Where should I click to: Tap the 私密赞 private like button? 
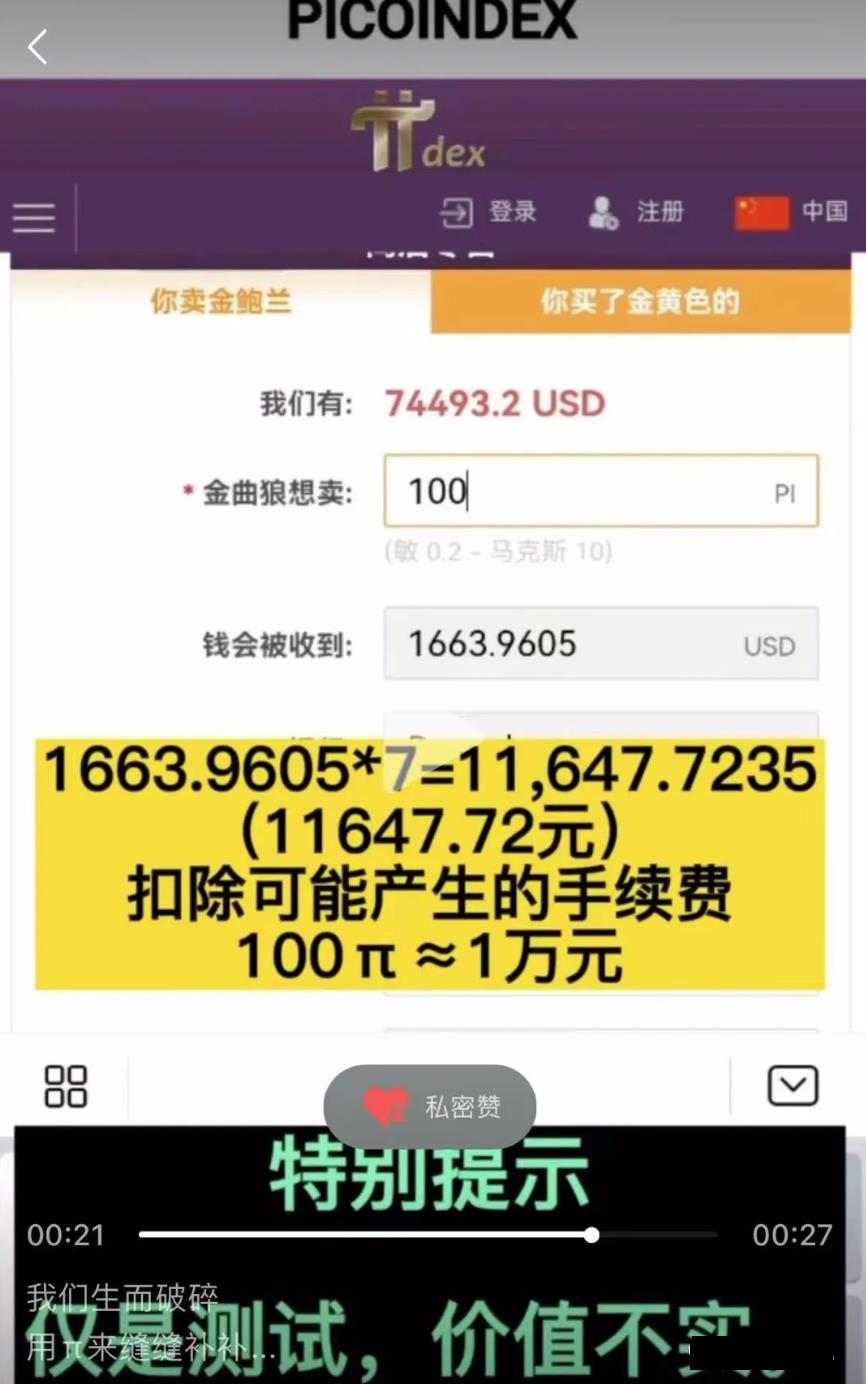(x=430, y=1107)
